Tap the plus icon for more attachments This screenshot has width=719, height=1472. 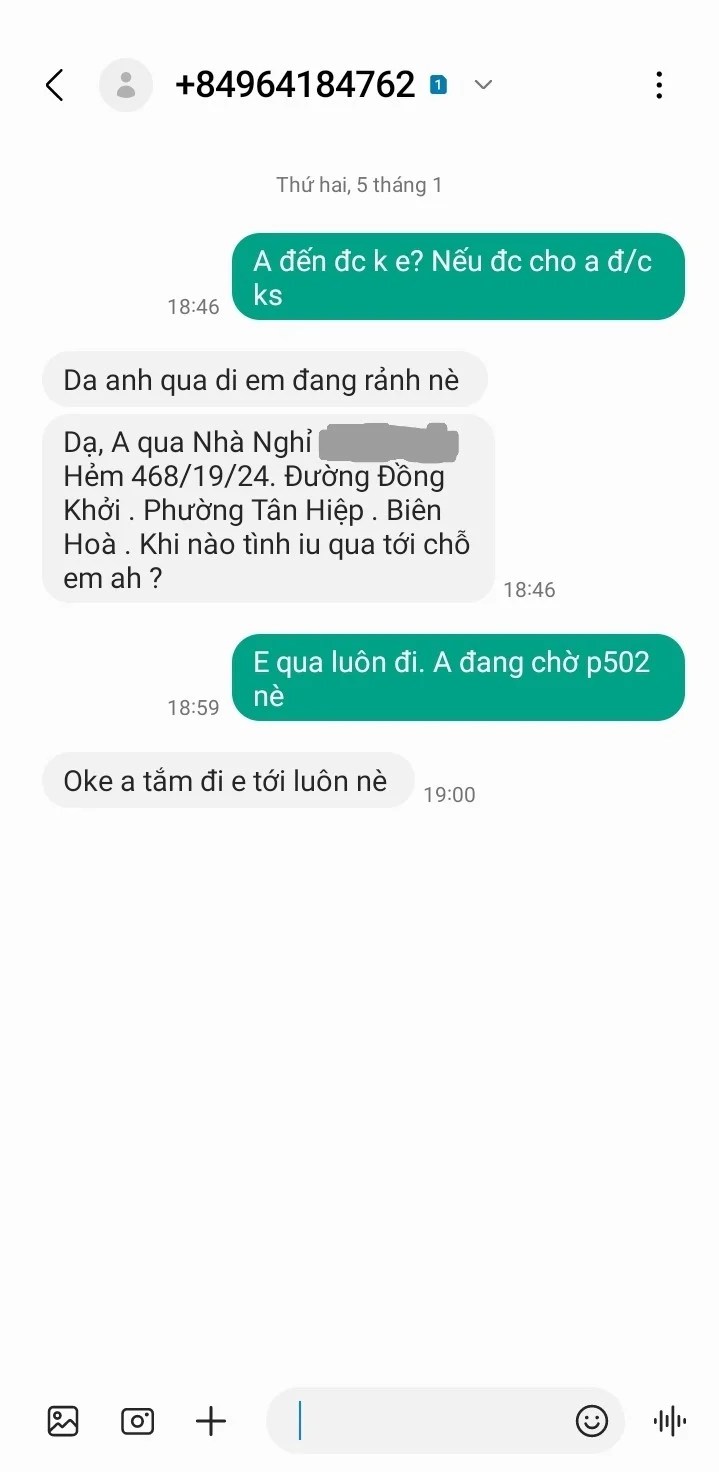[211, 1421]
